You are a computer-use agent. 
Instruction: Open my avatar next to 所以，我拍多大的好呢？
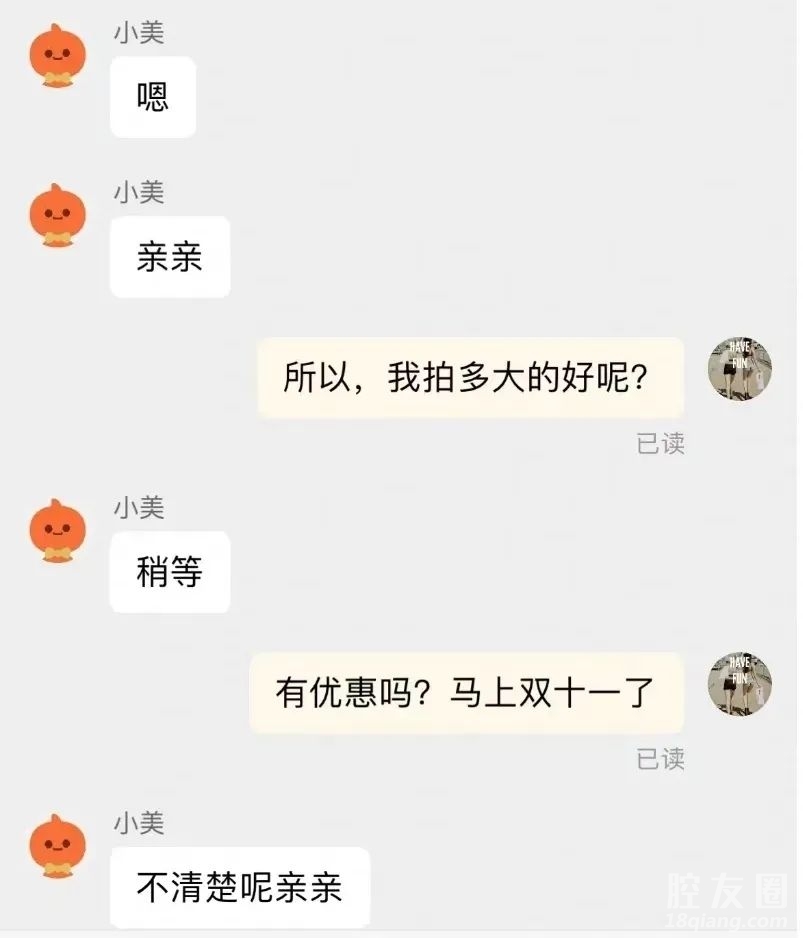740,369
